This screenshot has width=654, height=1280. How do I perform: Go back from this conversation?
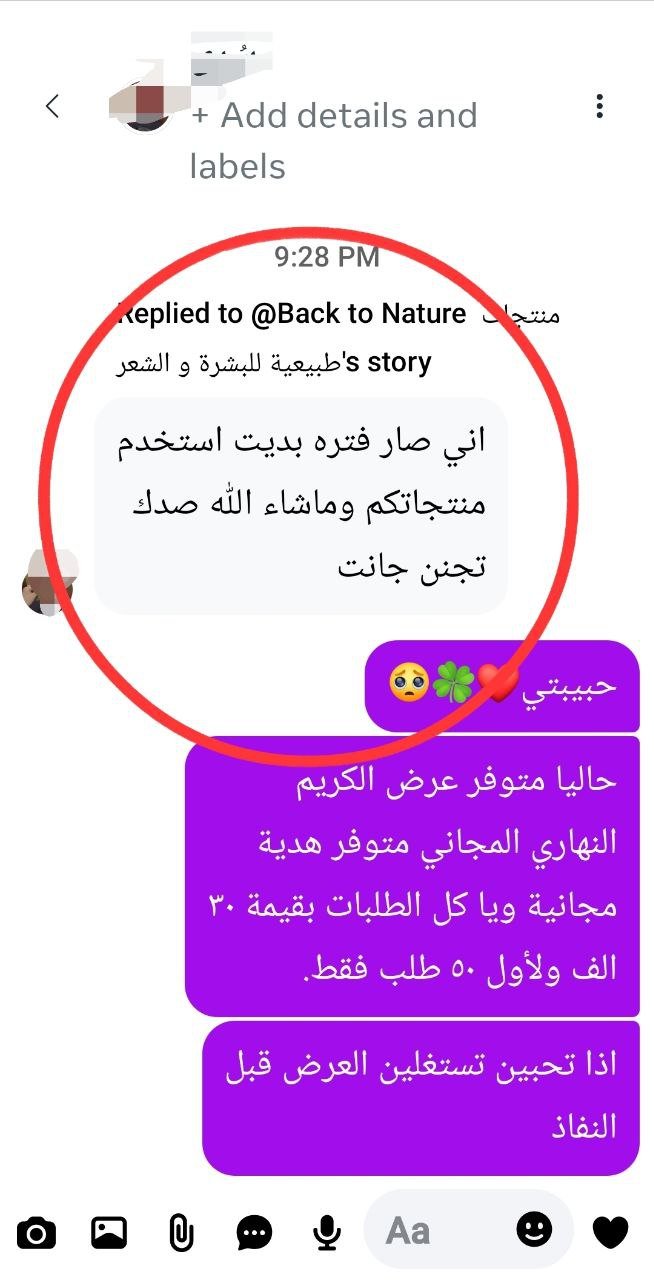[x=53, y=107]
